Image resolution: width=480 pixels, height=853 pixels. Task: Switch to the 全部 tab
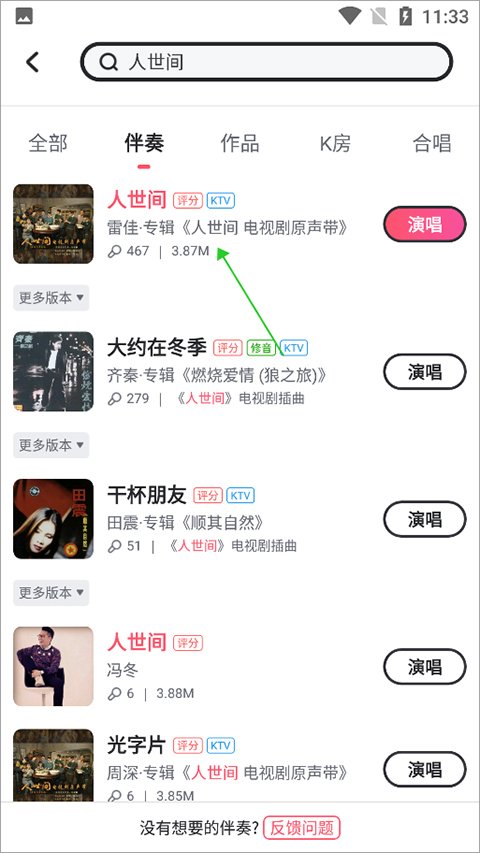coord(48,144)
